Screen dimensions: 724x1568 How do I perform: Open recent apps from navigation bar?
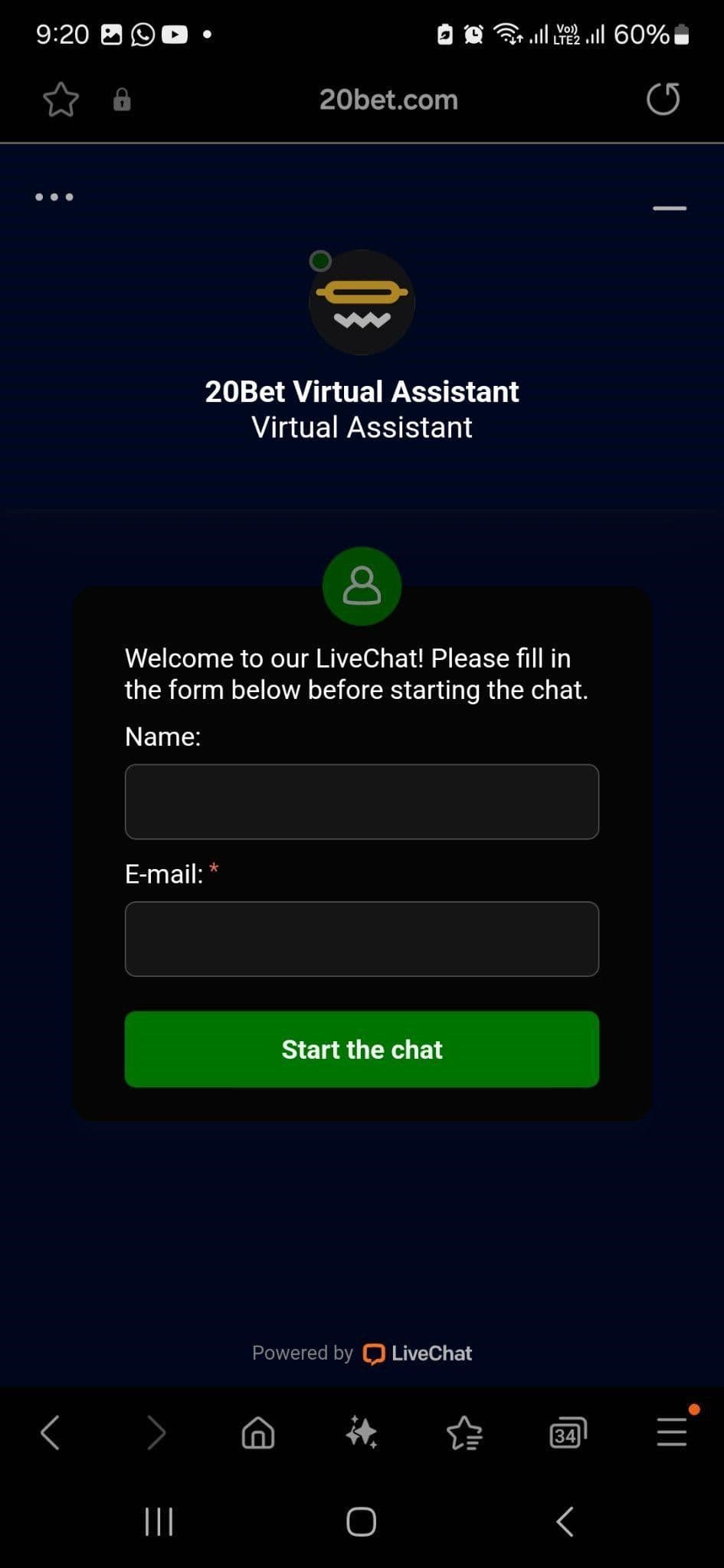159,1521
